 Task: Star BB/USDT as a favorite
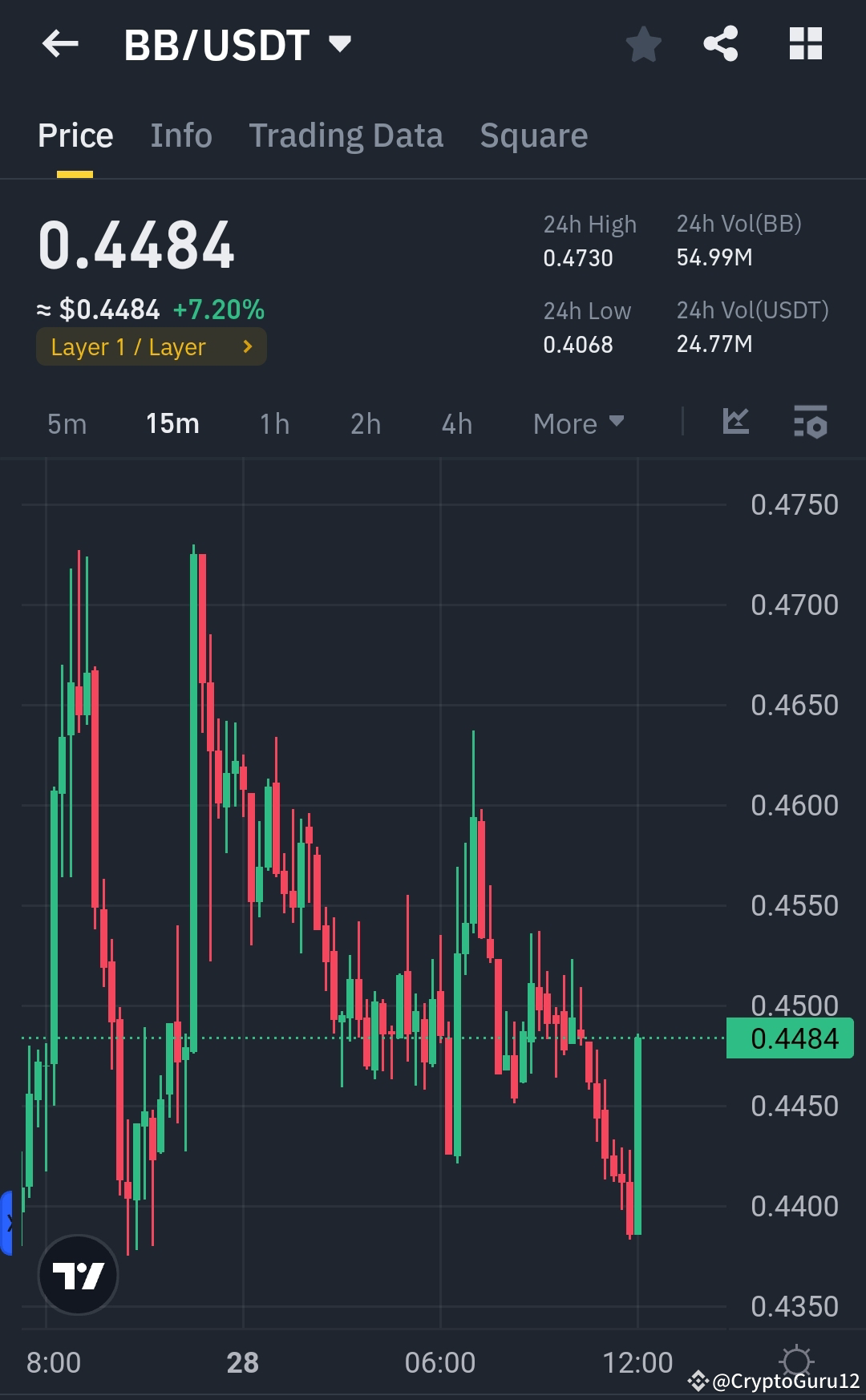643,46
